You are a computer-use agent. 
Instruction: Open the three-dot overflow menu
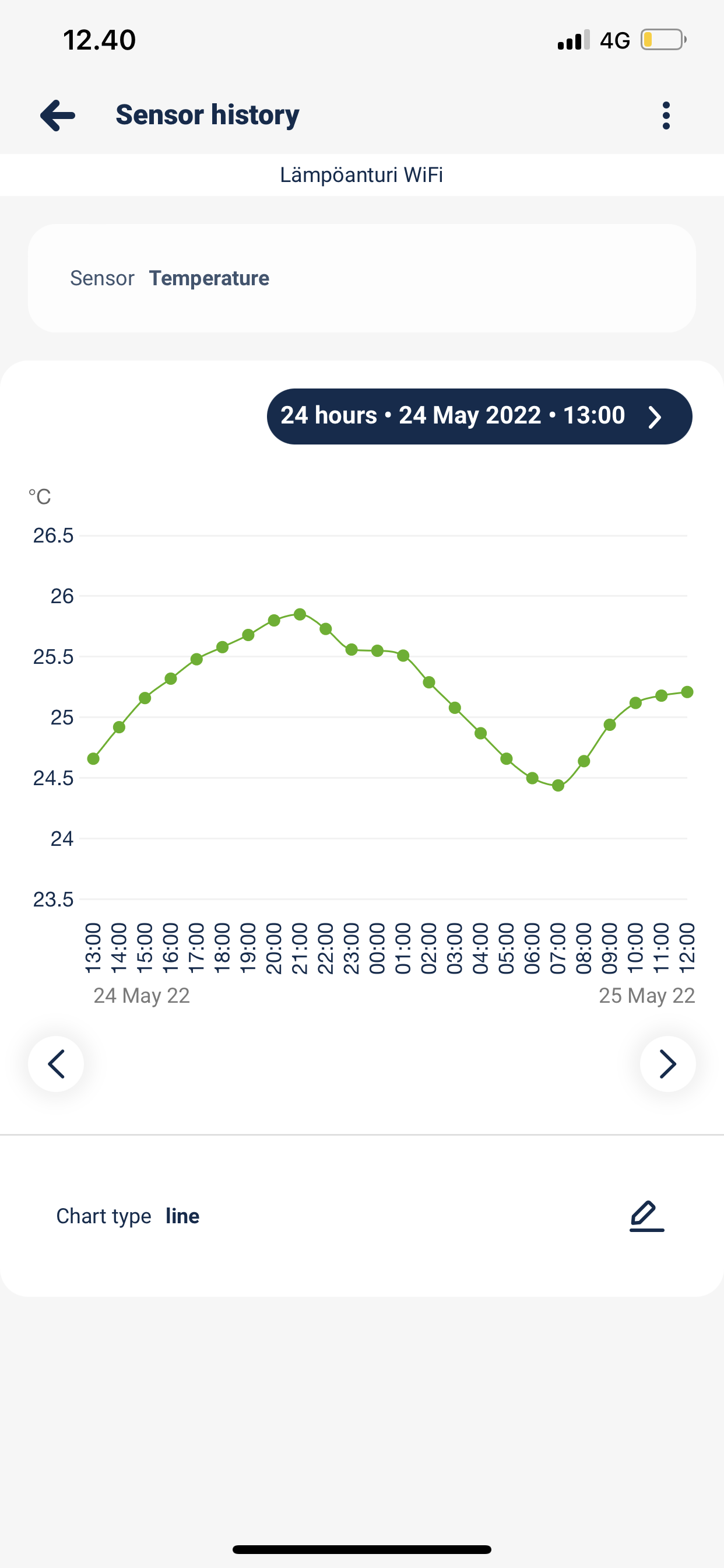click(x=666, y=115)
